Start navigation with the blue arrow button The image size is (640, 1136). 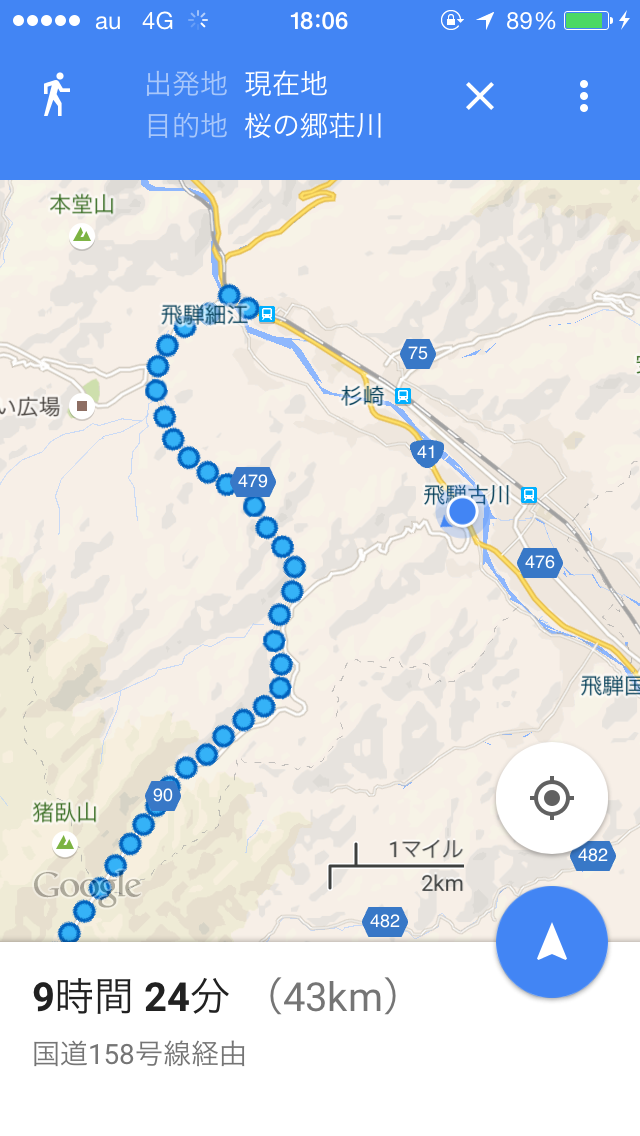552,942
